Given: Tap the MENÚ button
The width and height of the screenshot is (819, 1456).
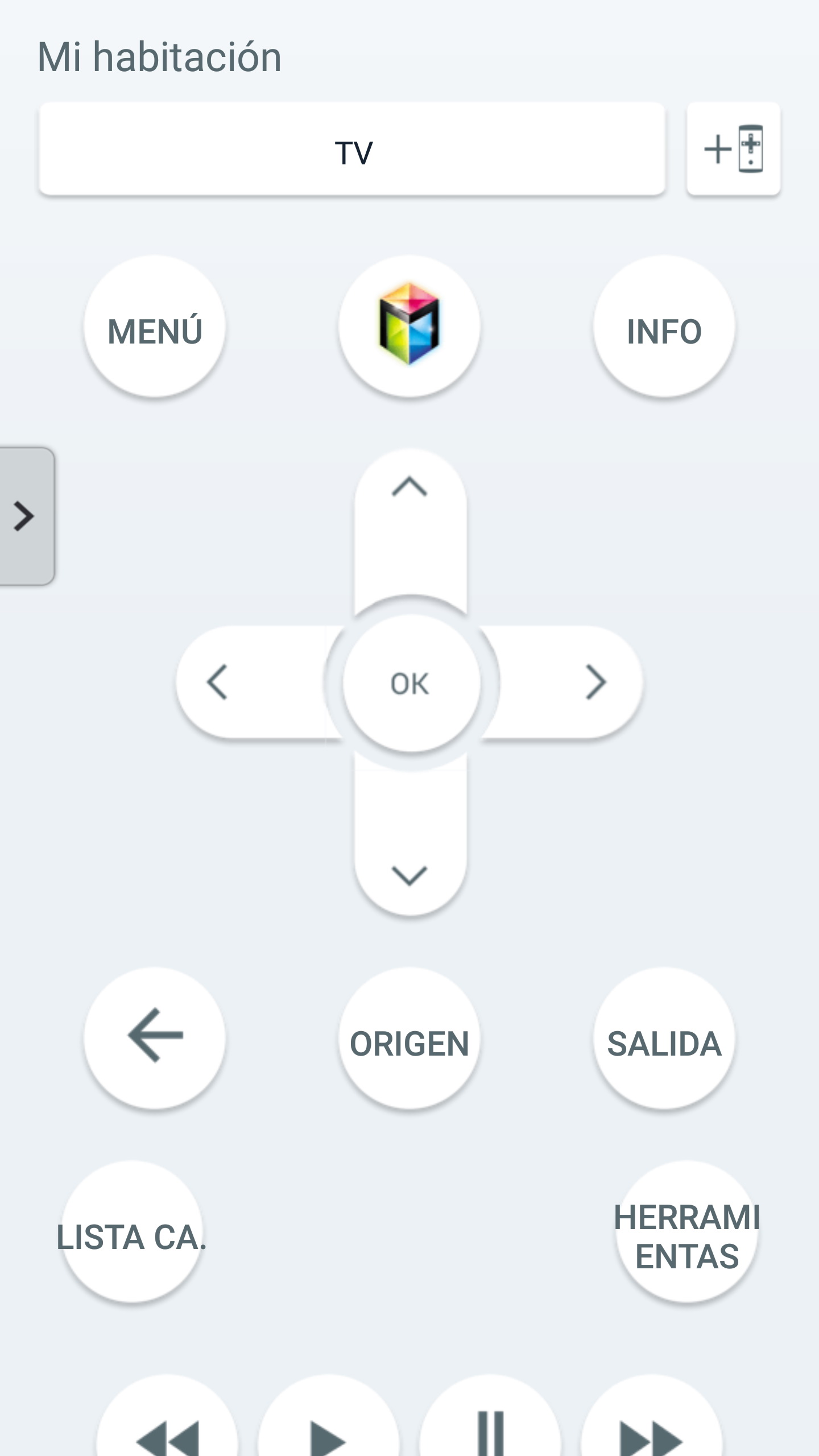Looking at the screenshot, I should pyautogui.click(x=155, y=327).
